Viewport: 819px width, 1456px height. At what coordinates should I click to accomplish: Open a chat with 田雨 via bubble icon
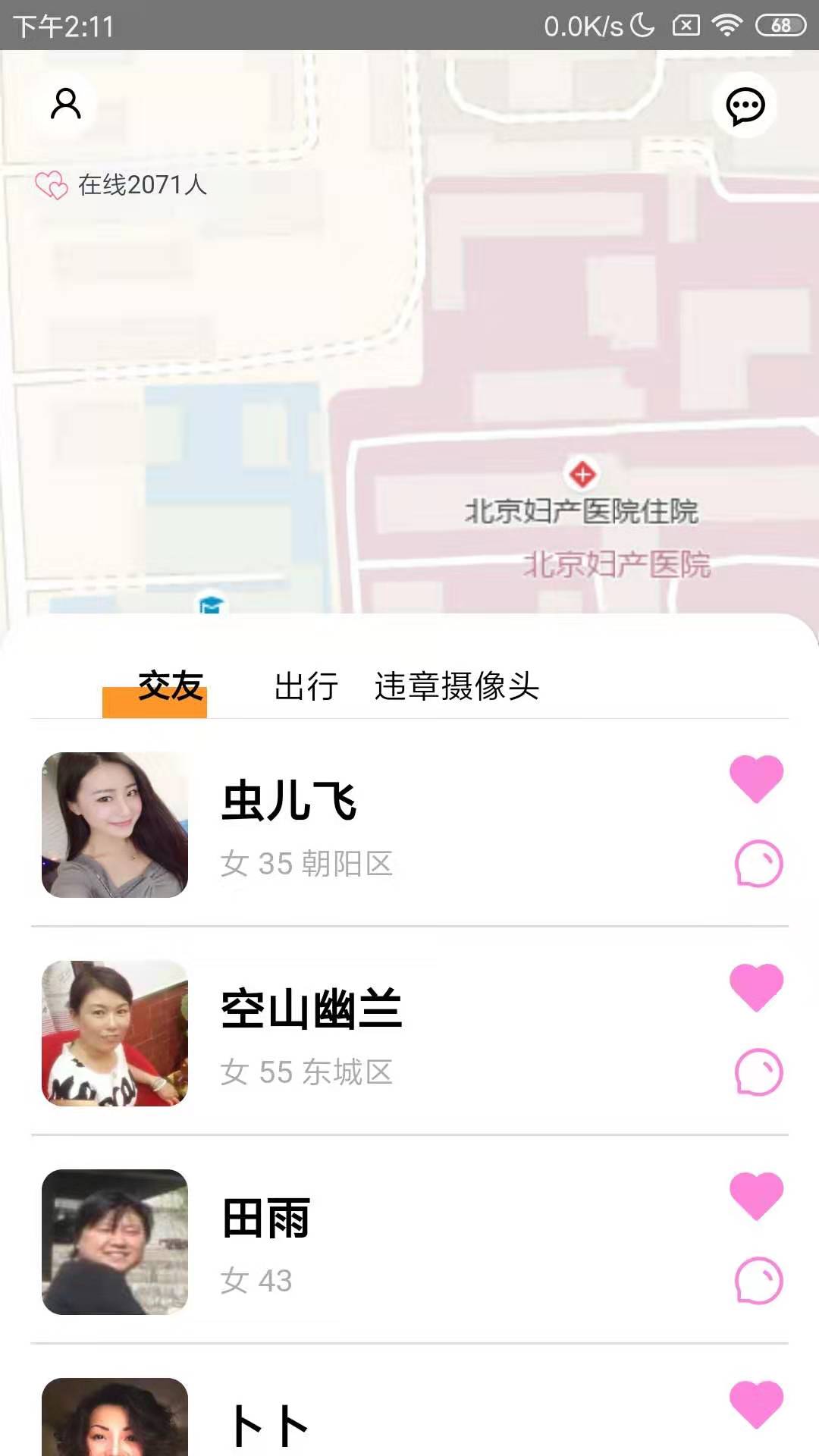(x=758, y=1280)
